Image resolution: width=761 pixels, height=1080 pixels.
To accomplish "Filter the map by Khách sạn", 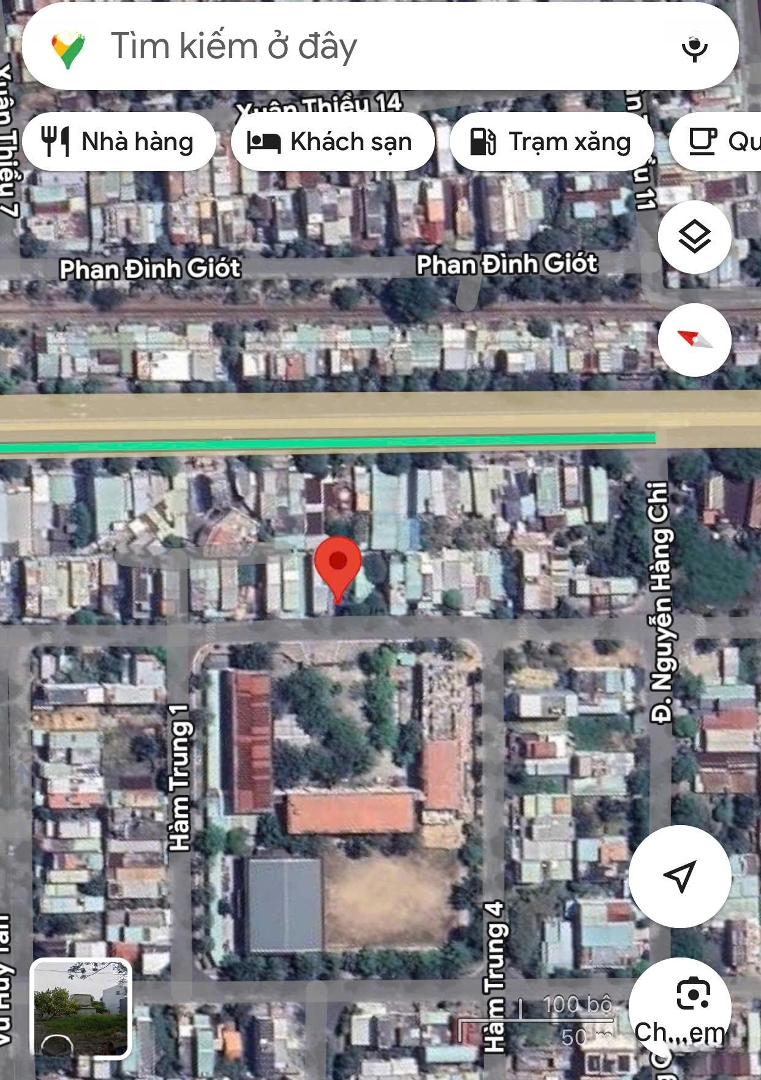I will tap(333, 142).
